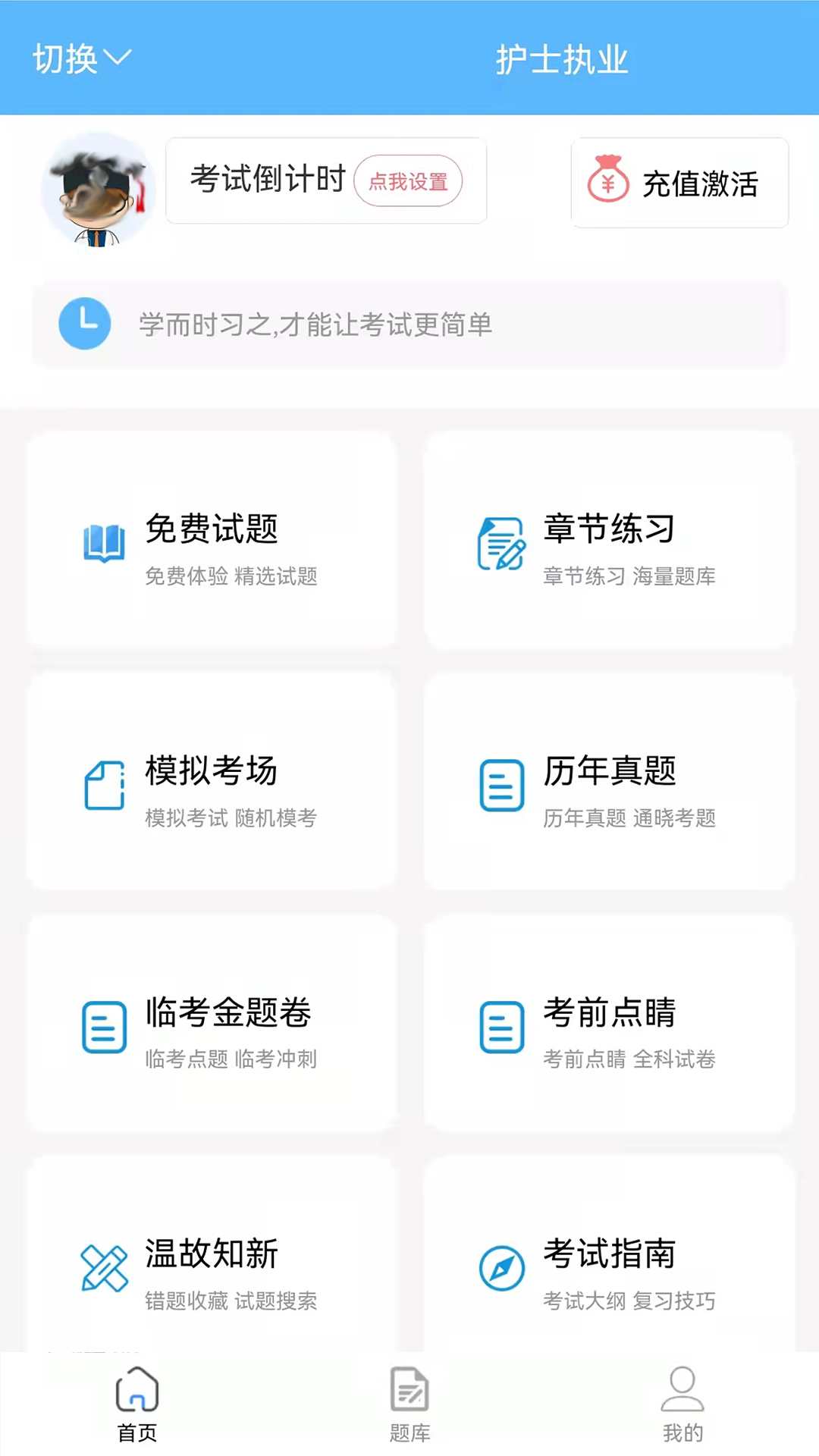Switch to the 我的 profile tab
Image resolution: width=819 pixels, height=1456 pixels.
pos(682,1407)
